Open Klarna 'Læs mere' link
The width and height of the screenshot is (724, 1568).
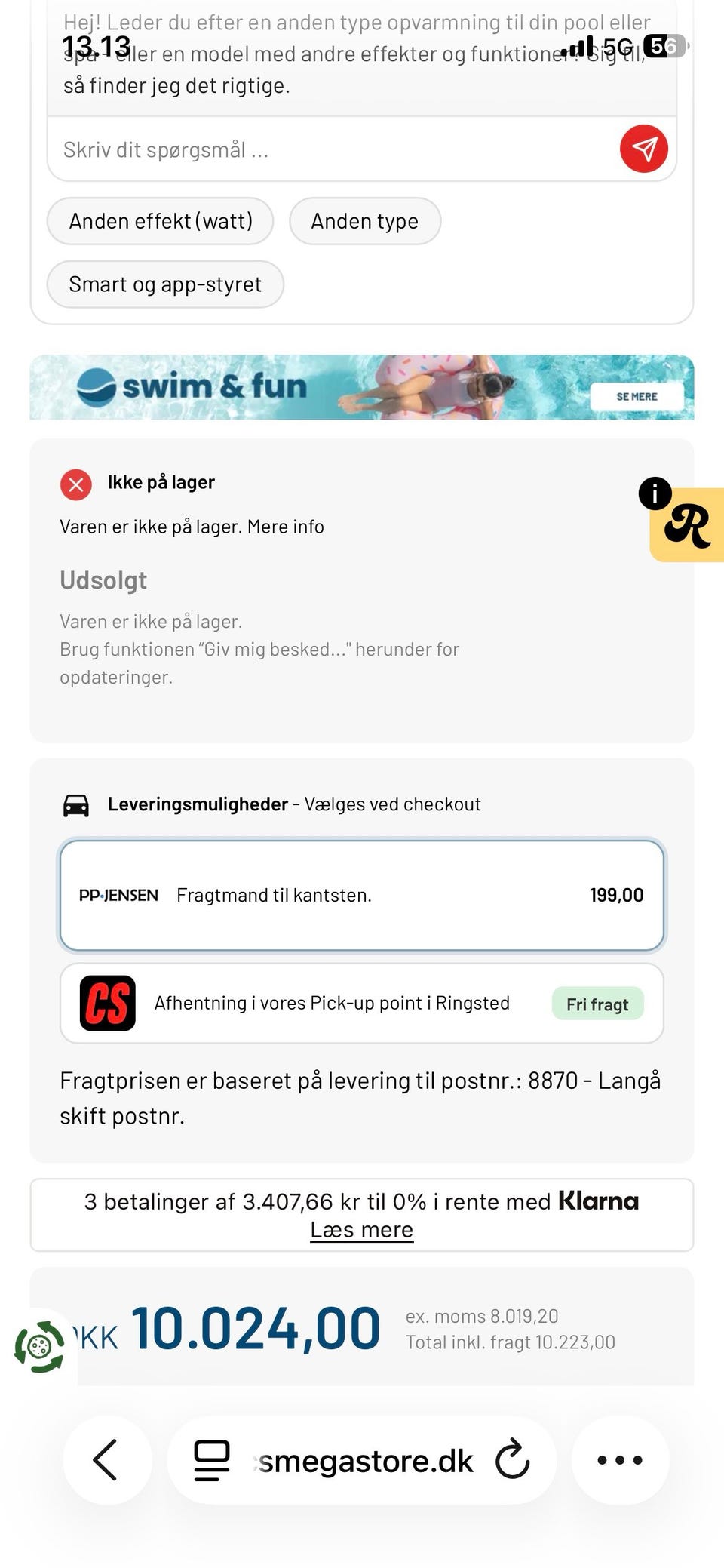362,1230
